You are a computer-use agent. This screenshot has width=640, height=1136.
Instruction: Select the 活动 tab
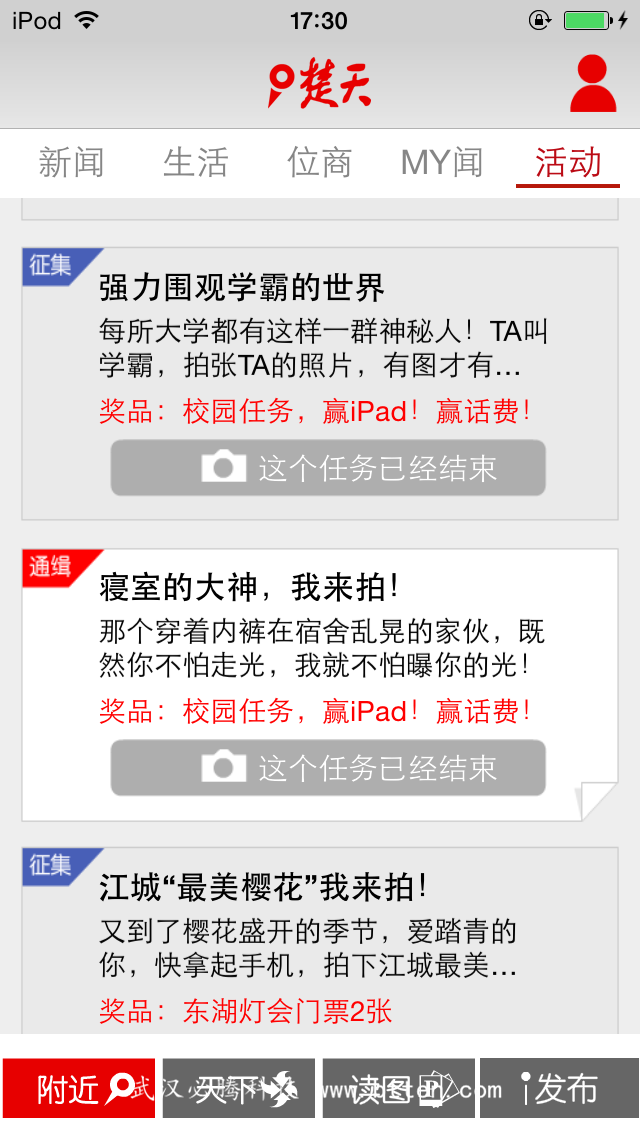click(568, 162)
